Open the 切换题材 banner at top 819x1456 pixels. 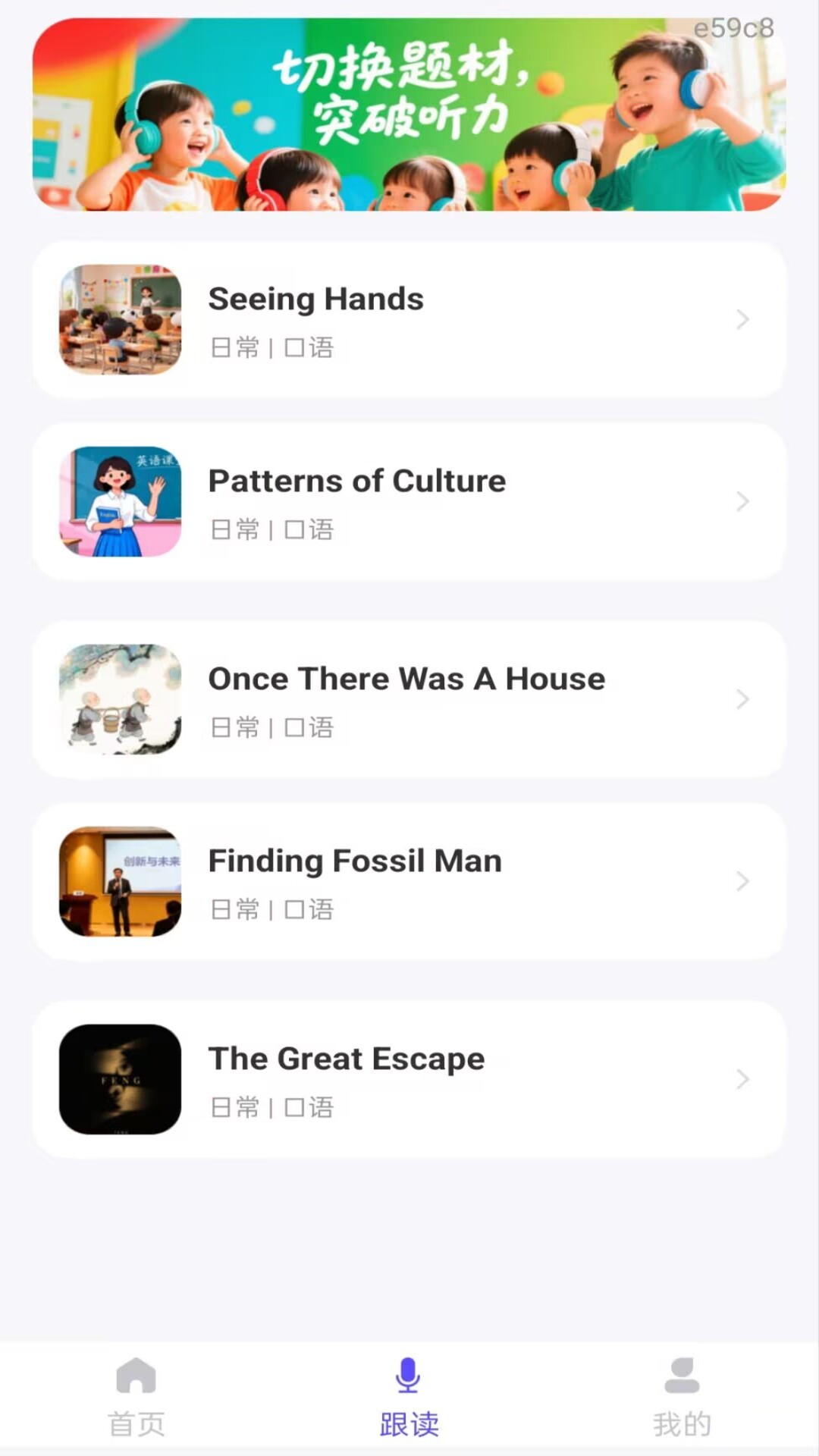[409, 115]
